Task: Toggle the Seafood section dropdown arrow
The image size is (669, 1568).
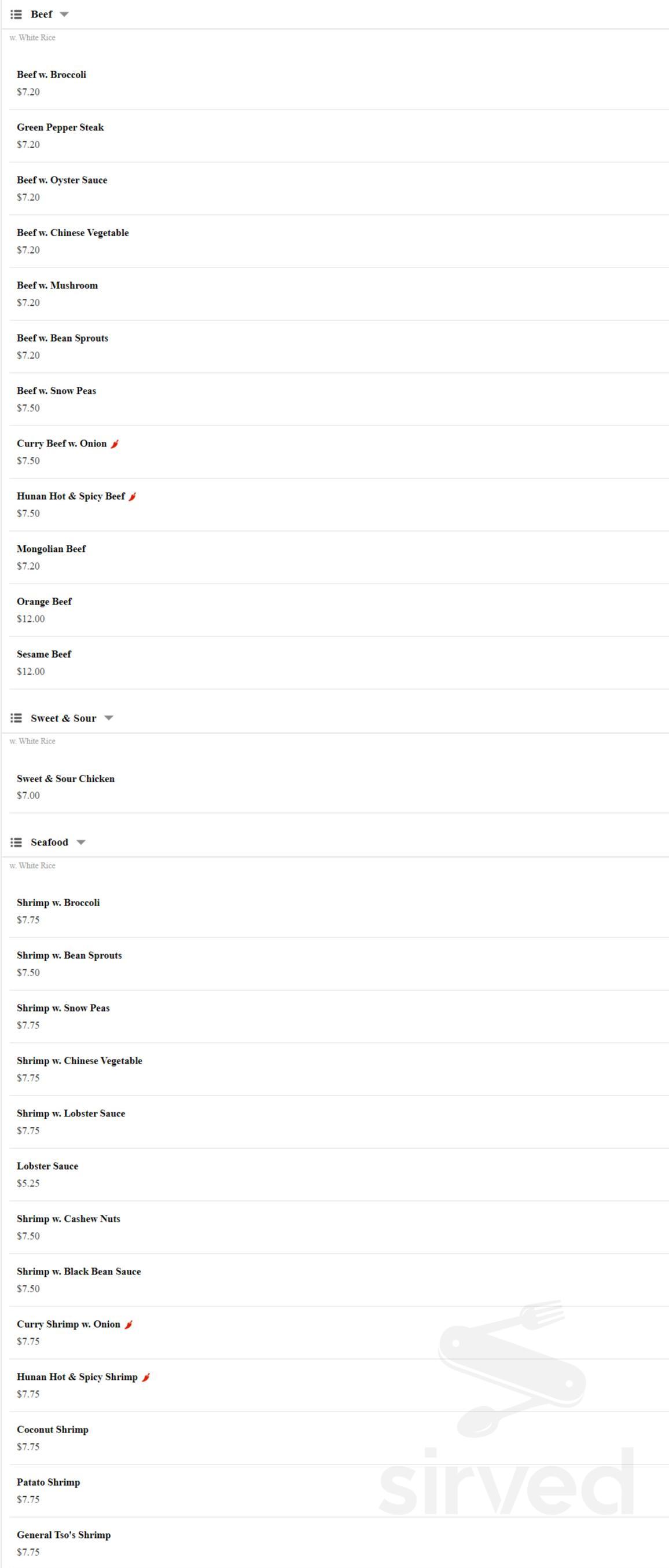Action: point(81,842)
